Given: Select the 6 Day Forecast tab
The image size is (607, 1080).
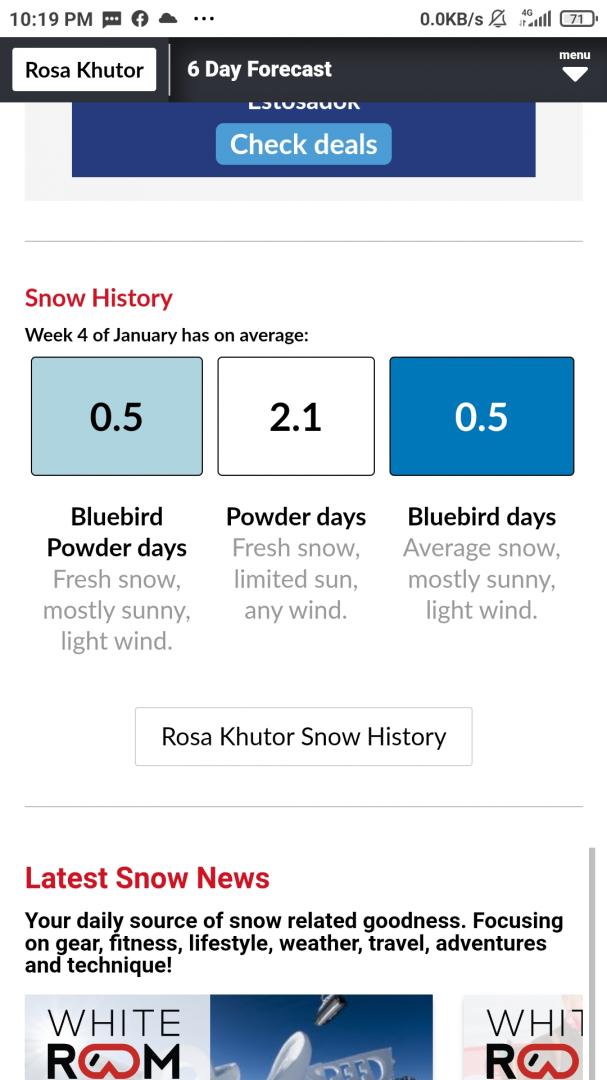Looking at the screenshot, I should (x=259, y=70).
